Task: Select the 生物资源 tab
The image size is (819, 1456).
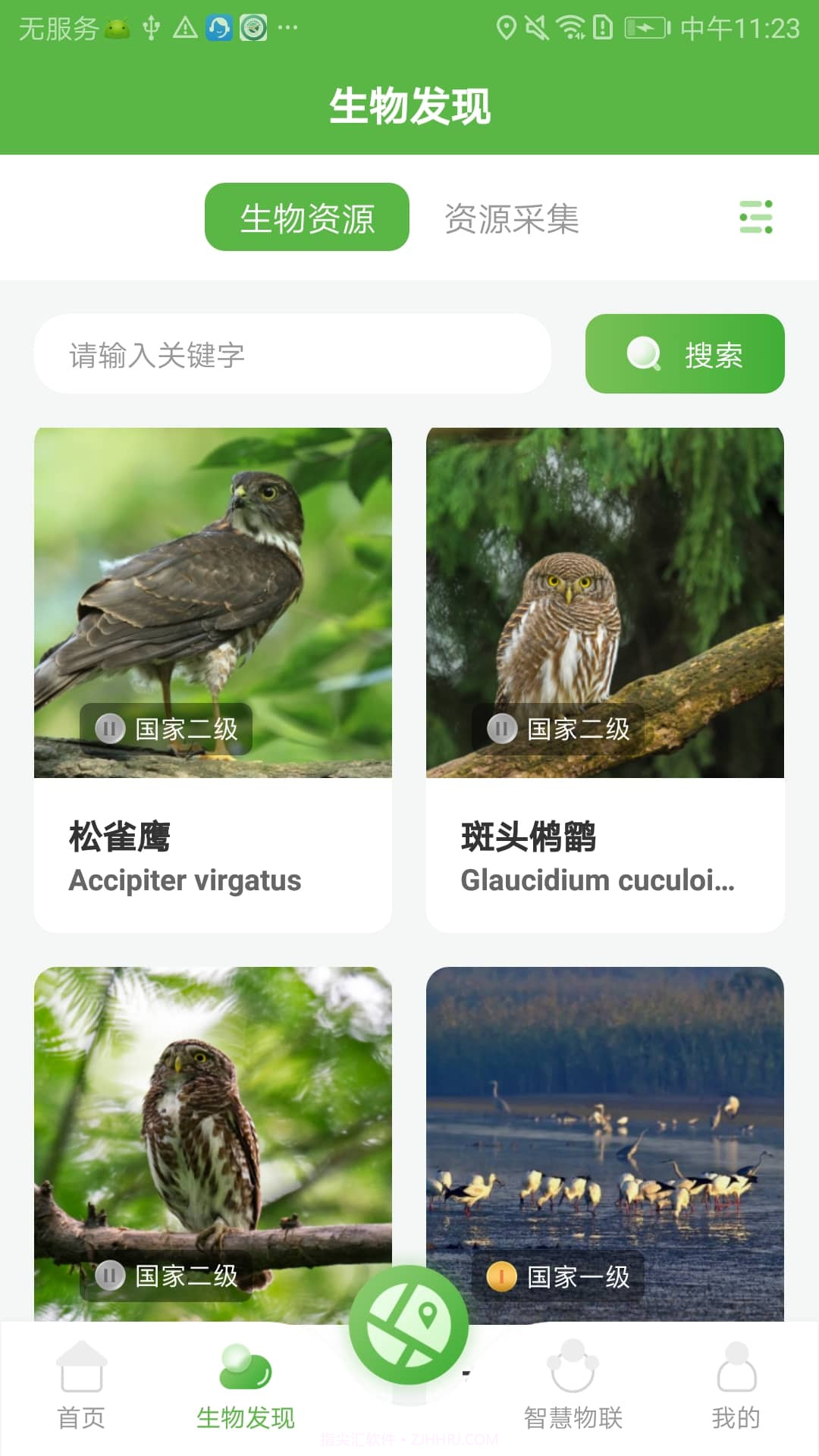Action: tap(306, 218)
